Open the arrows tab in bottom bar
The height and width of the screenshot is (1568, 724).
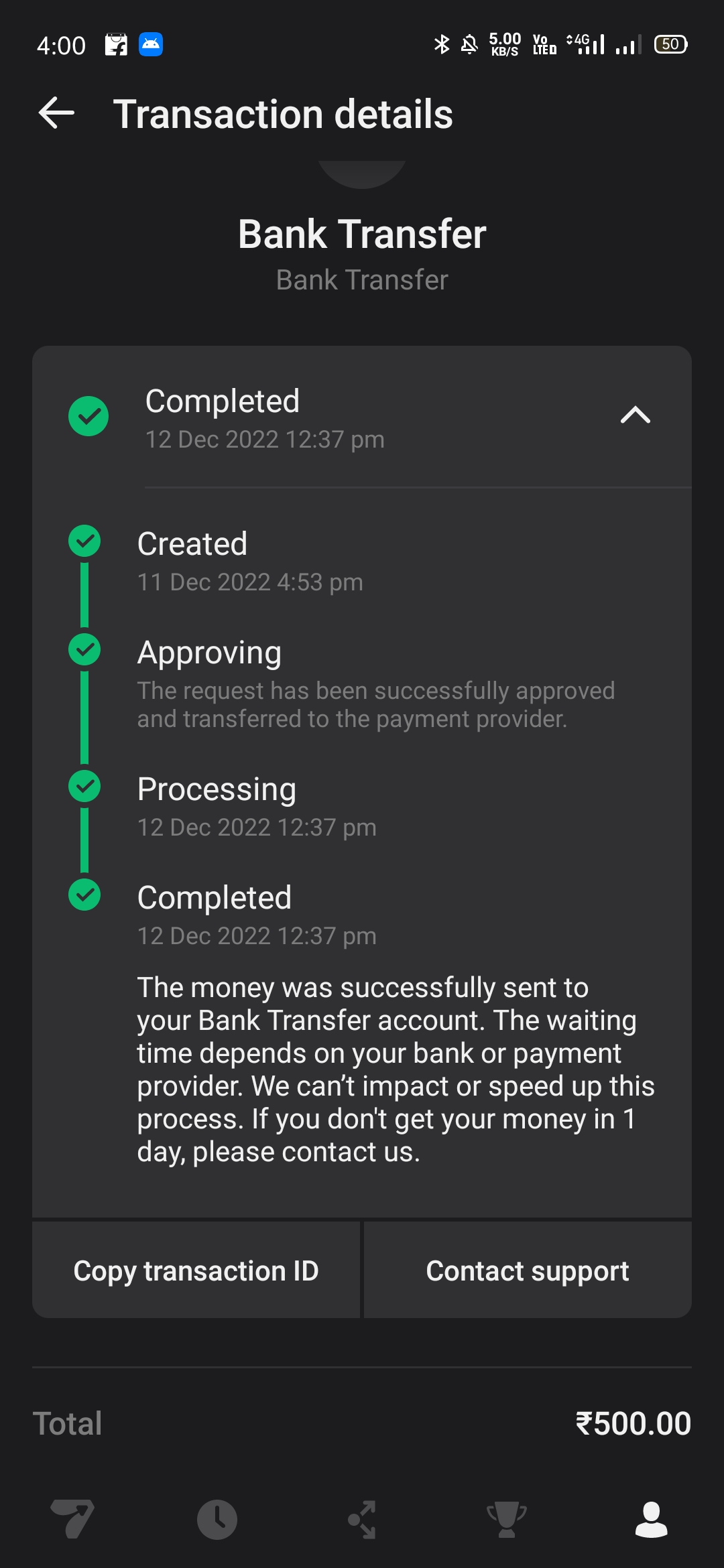[x=362, y=1518]
